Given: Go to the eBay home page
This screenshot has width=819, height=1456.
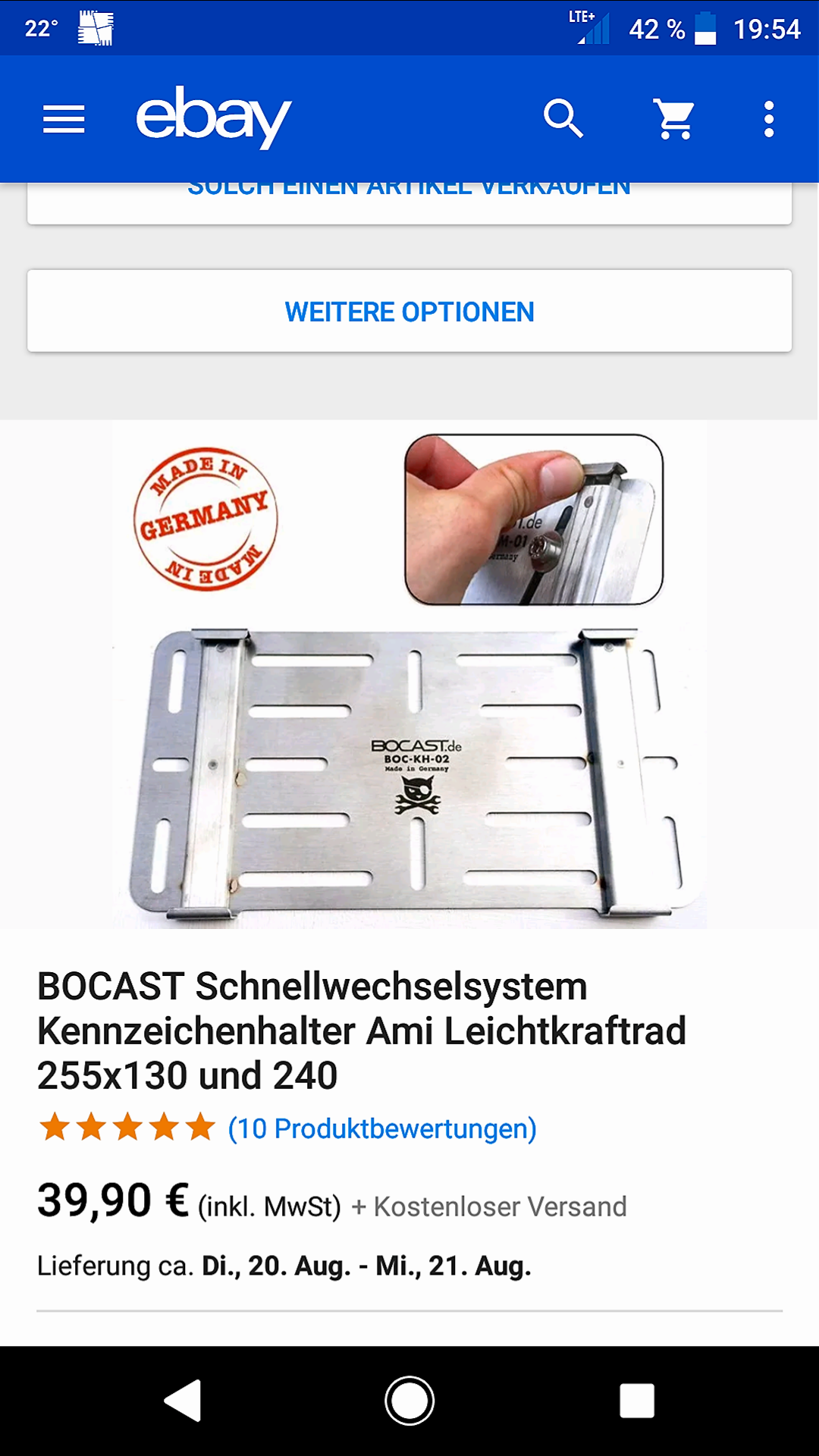Looking at the screenshot, I should [213, 118].
